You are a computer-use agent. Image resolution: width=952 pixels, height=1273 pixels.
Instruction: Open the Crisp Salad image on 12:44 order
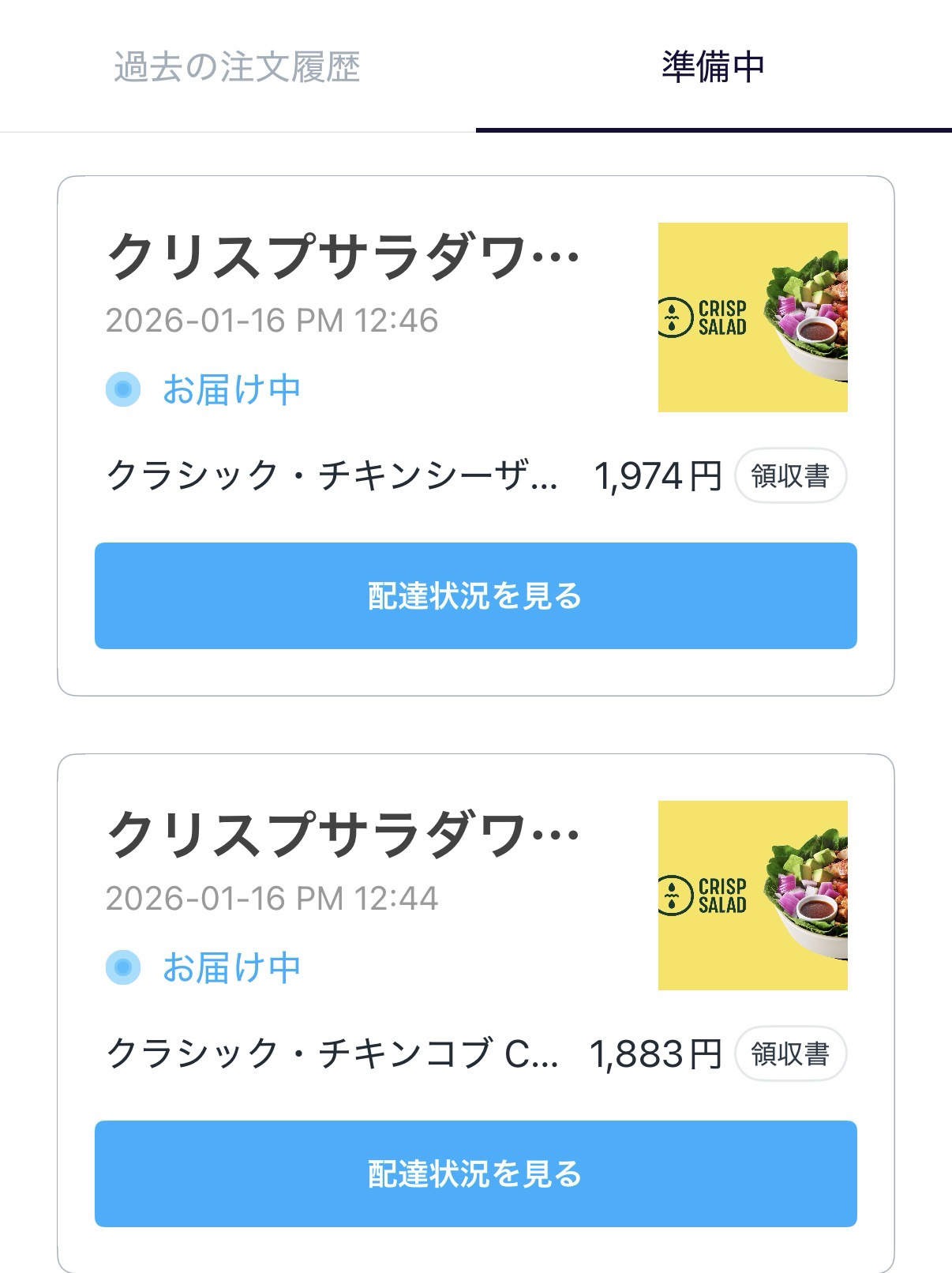[x=752, y=896]
